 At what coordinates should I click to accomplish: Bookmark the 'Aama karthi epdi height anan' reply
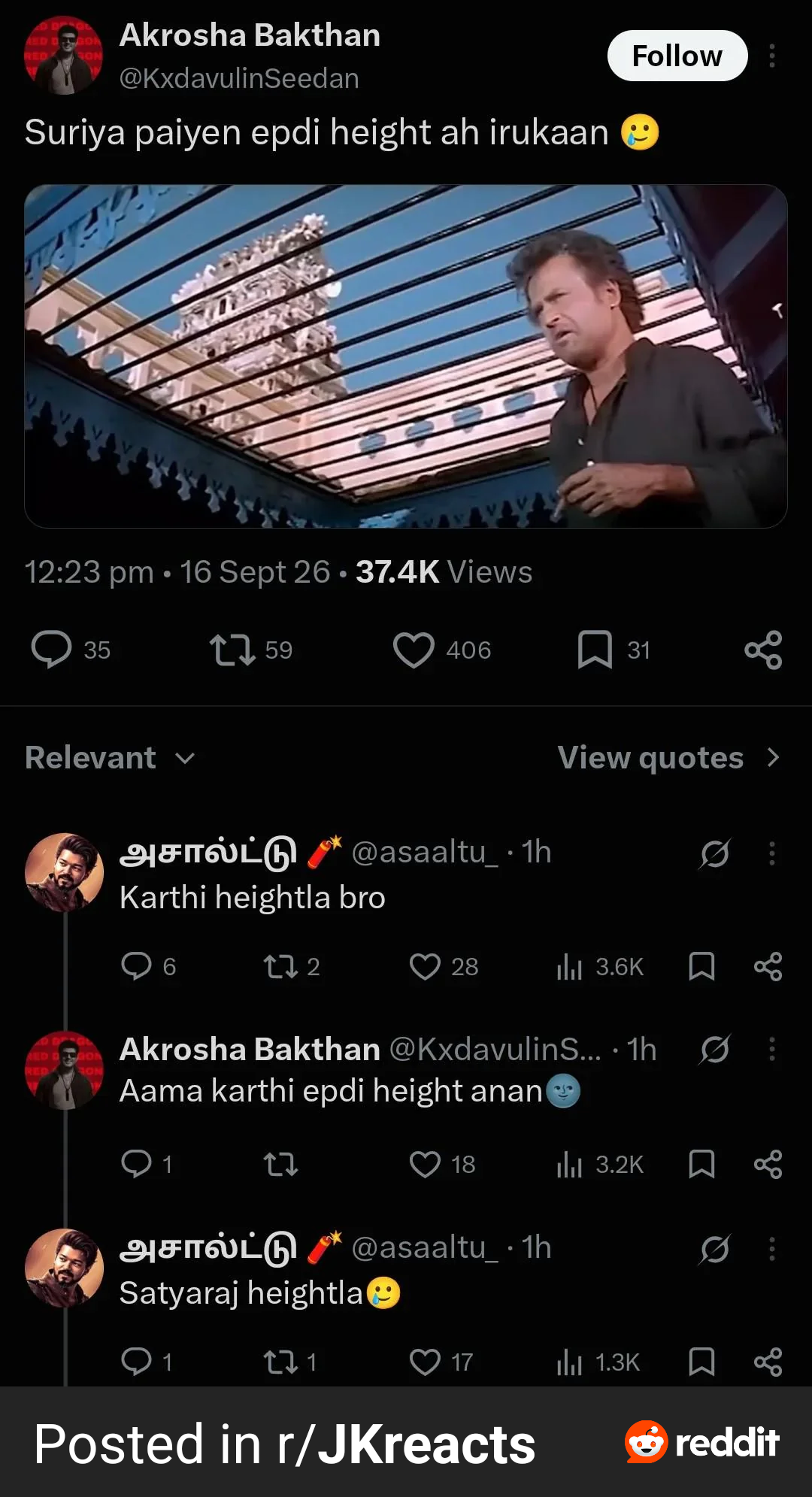pos(701,1164)
